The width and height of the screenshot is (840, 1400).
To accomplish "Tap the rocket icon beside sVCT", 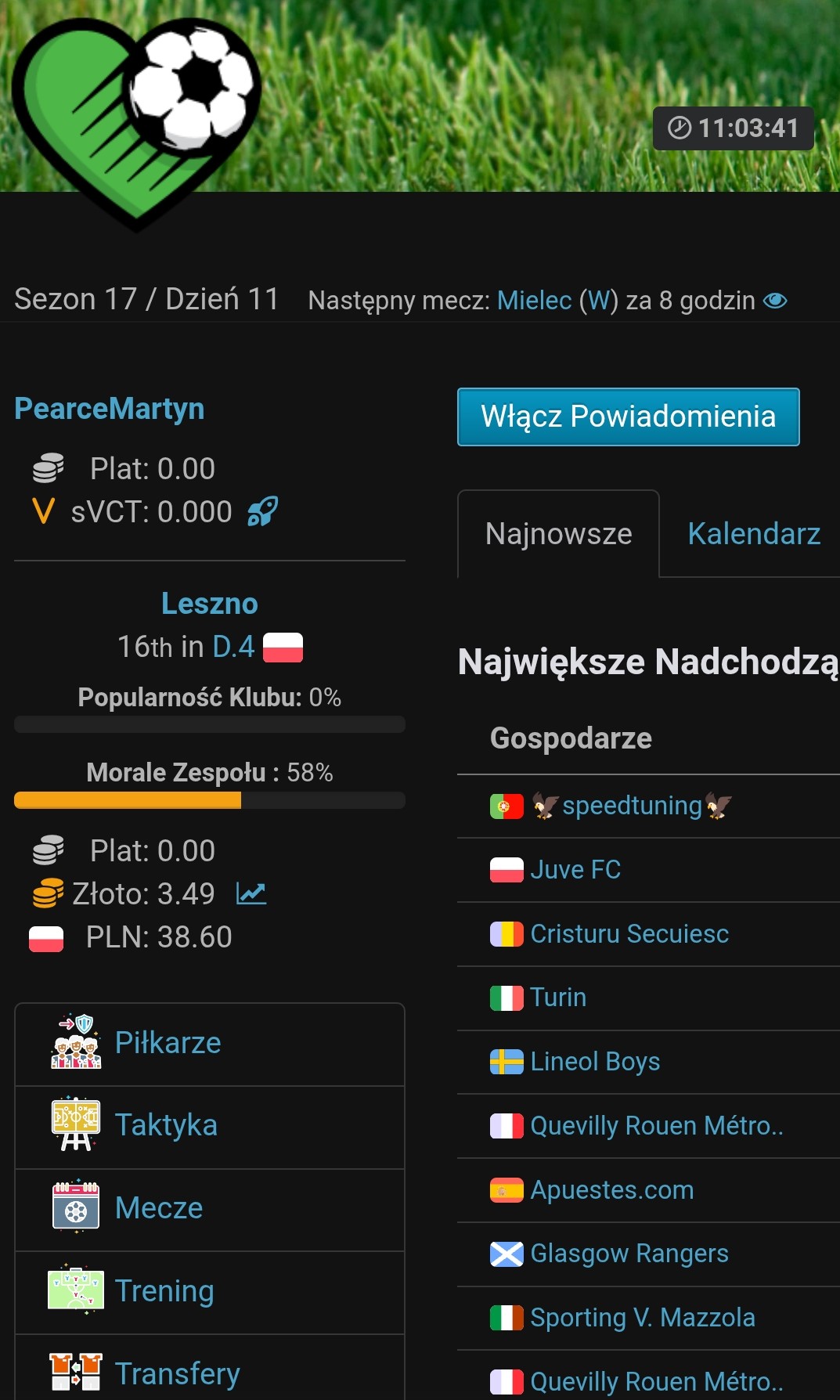I will click(x=262, y=511).
